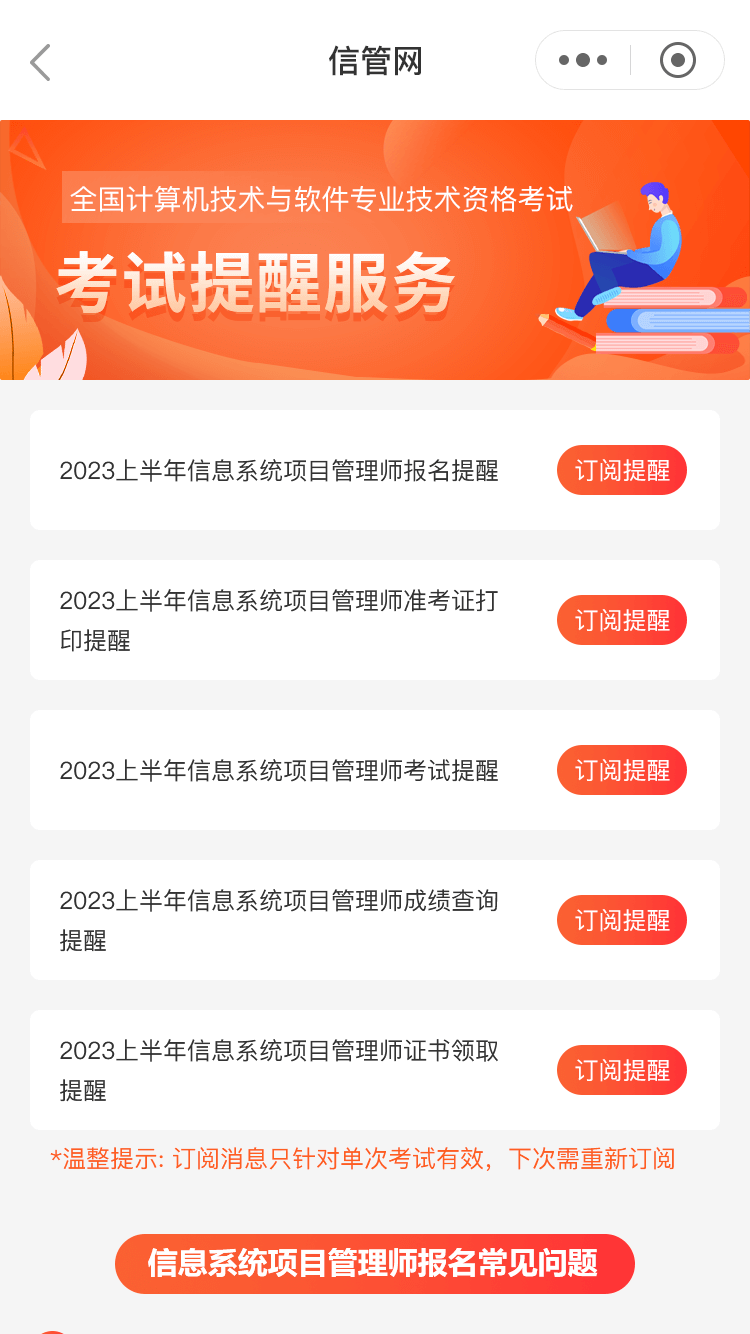750x1334 pixels.
Task: Open the mini program three-dot menu
Action: pyautogui.click(x=583, y=60)
